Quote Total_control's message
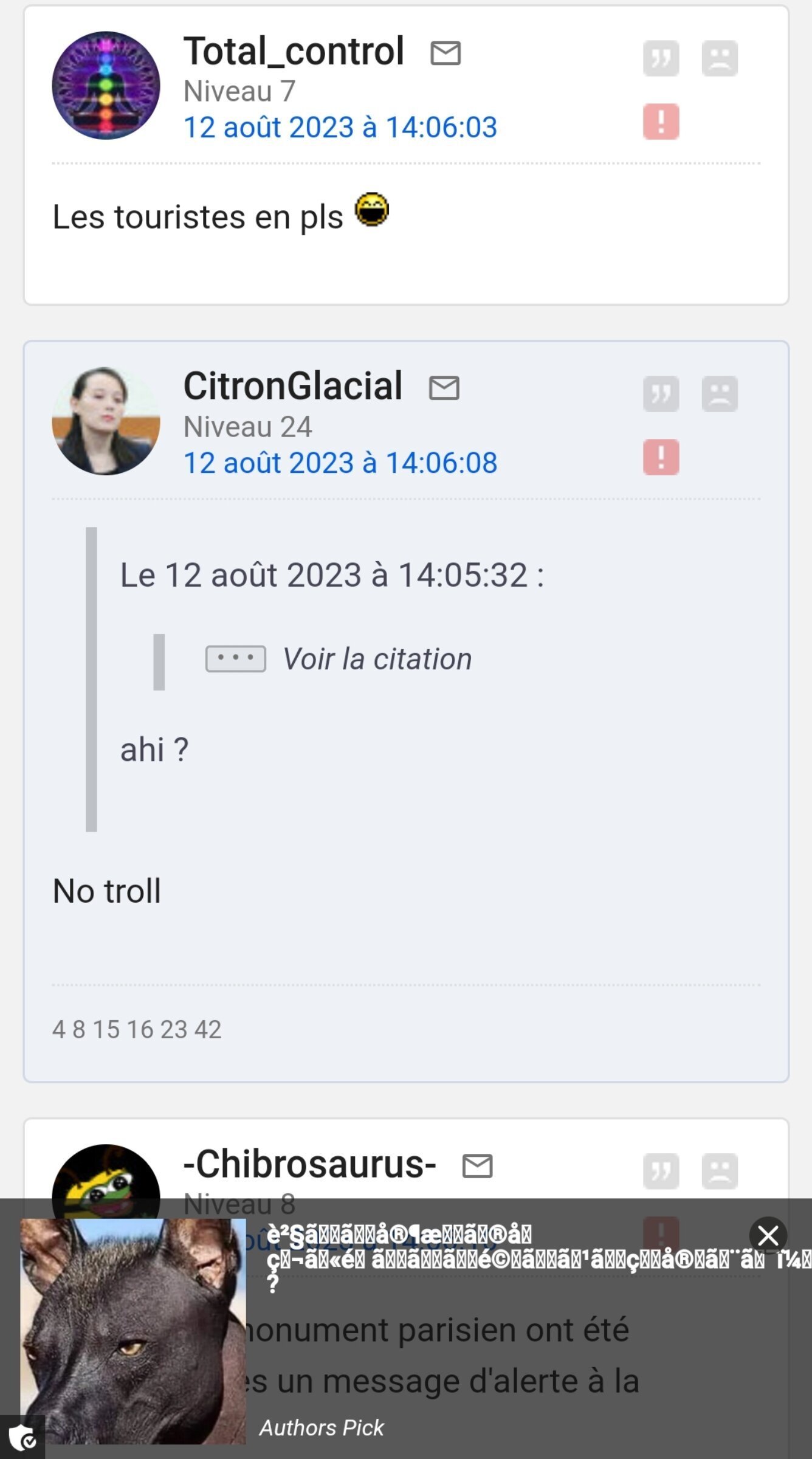 pyautogui.click(x=661, y=58)
